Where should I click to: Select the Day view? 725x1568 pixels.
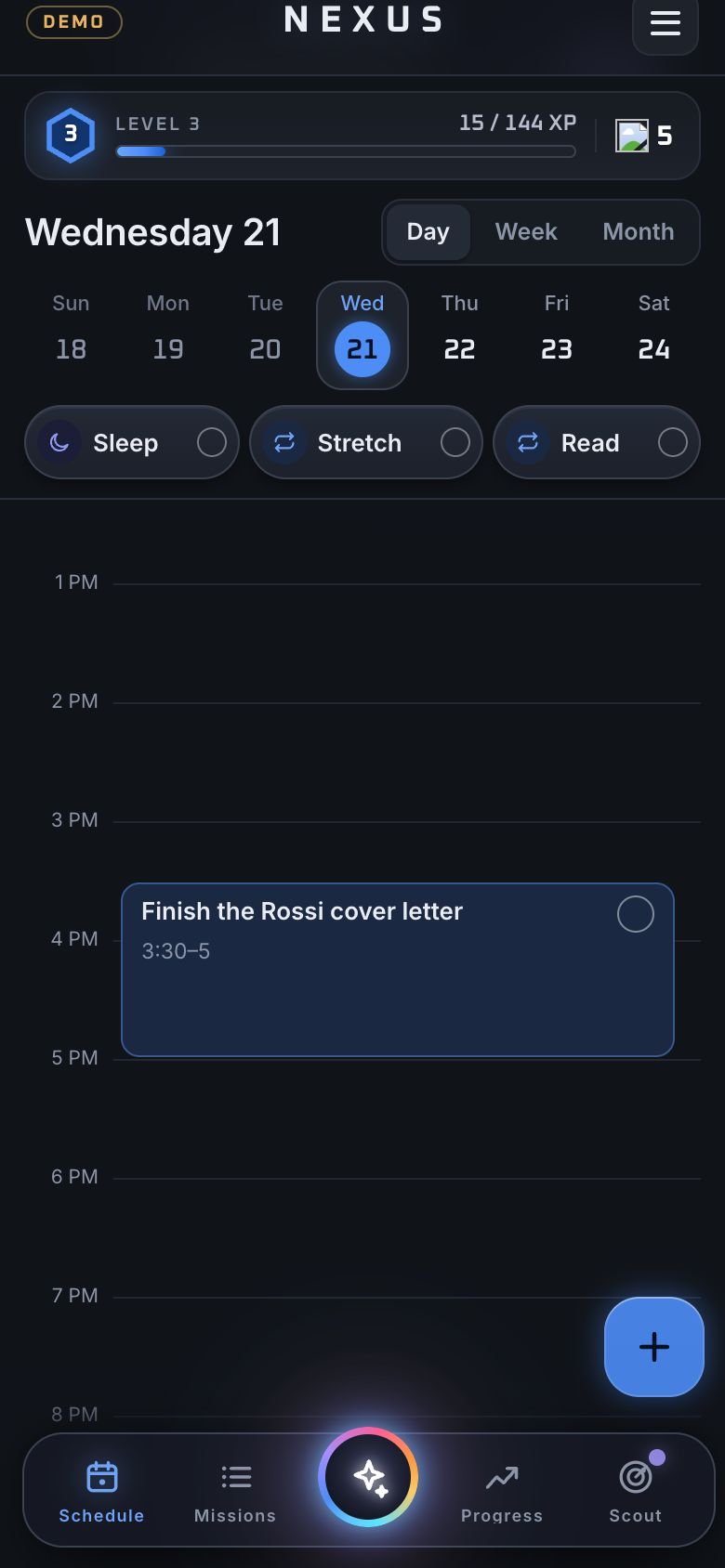[x=428, y=232]
